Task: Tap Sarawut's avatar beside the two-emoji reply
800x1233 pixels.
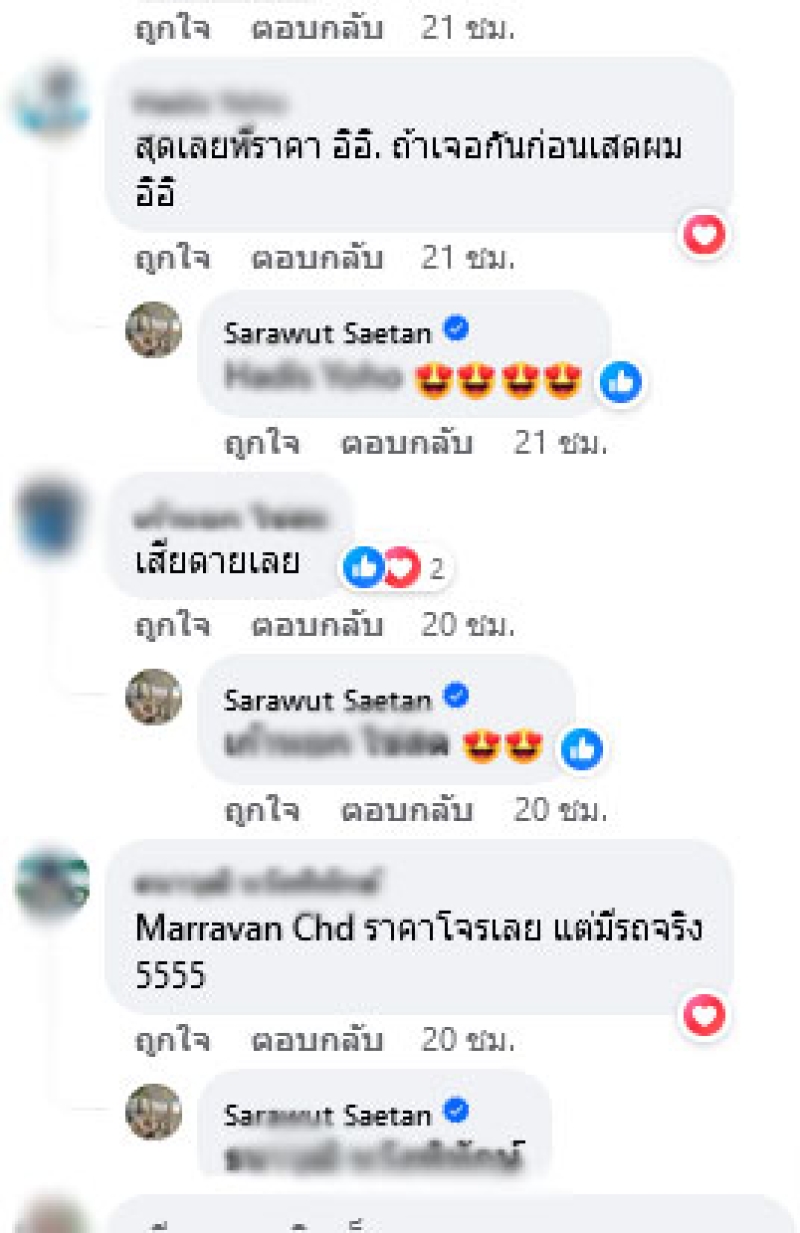Action: coord(153,697)
